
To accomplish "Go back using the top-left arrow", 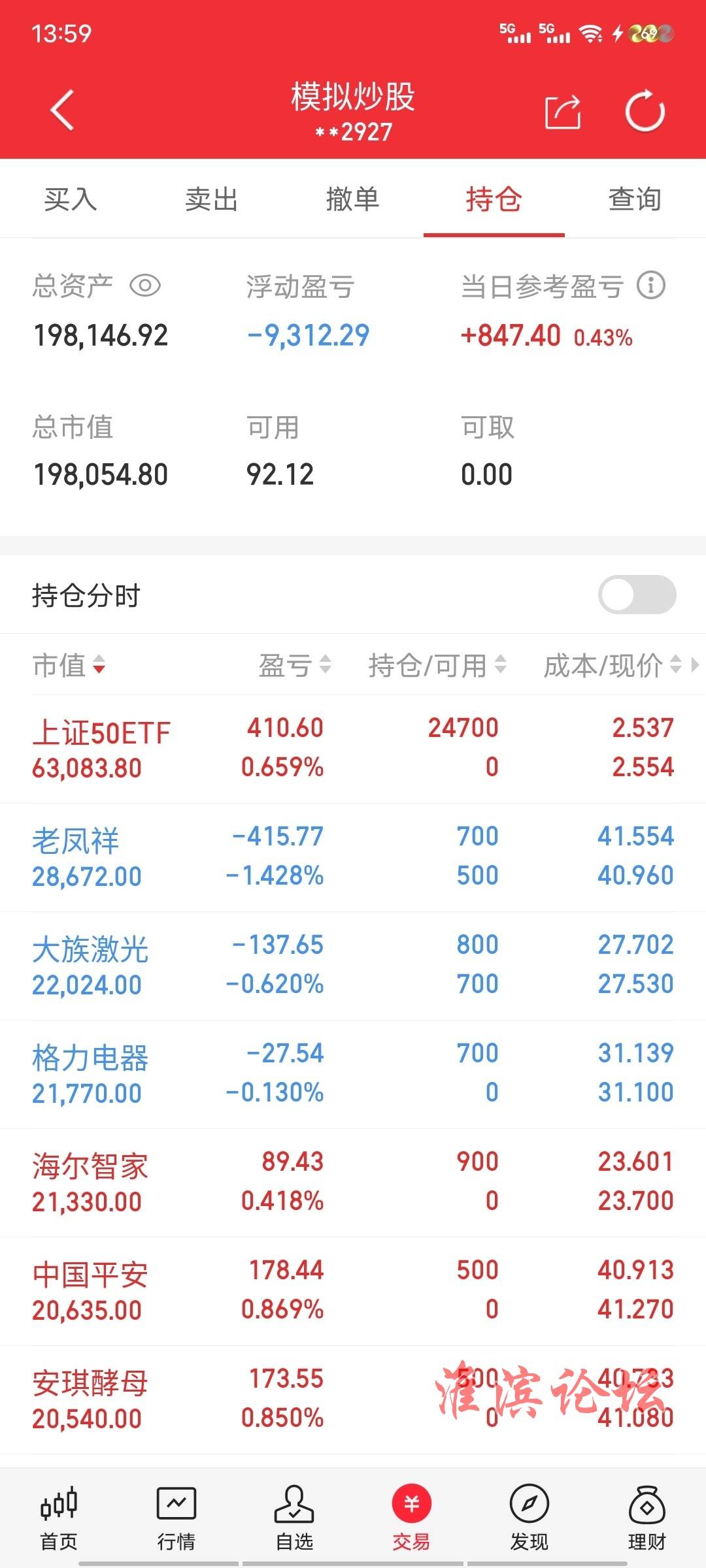I will 63,110.
